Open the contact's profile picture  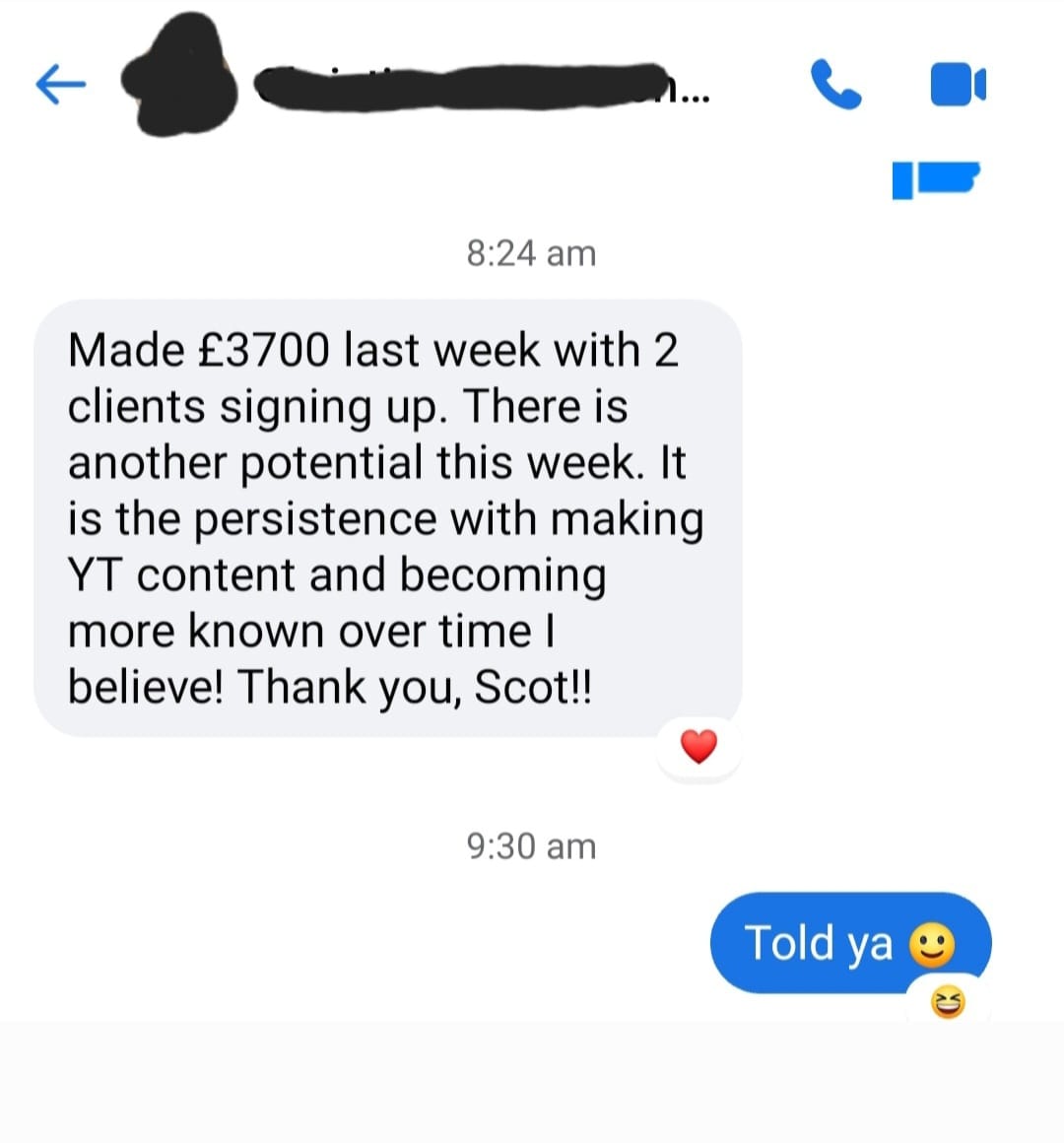[x=179, y=75]
